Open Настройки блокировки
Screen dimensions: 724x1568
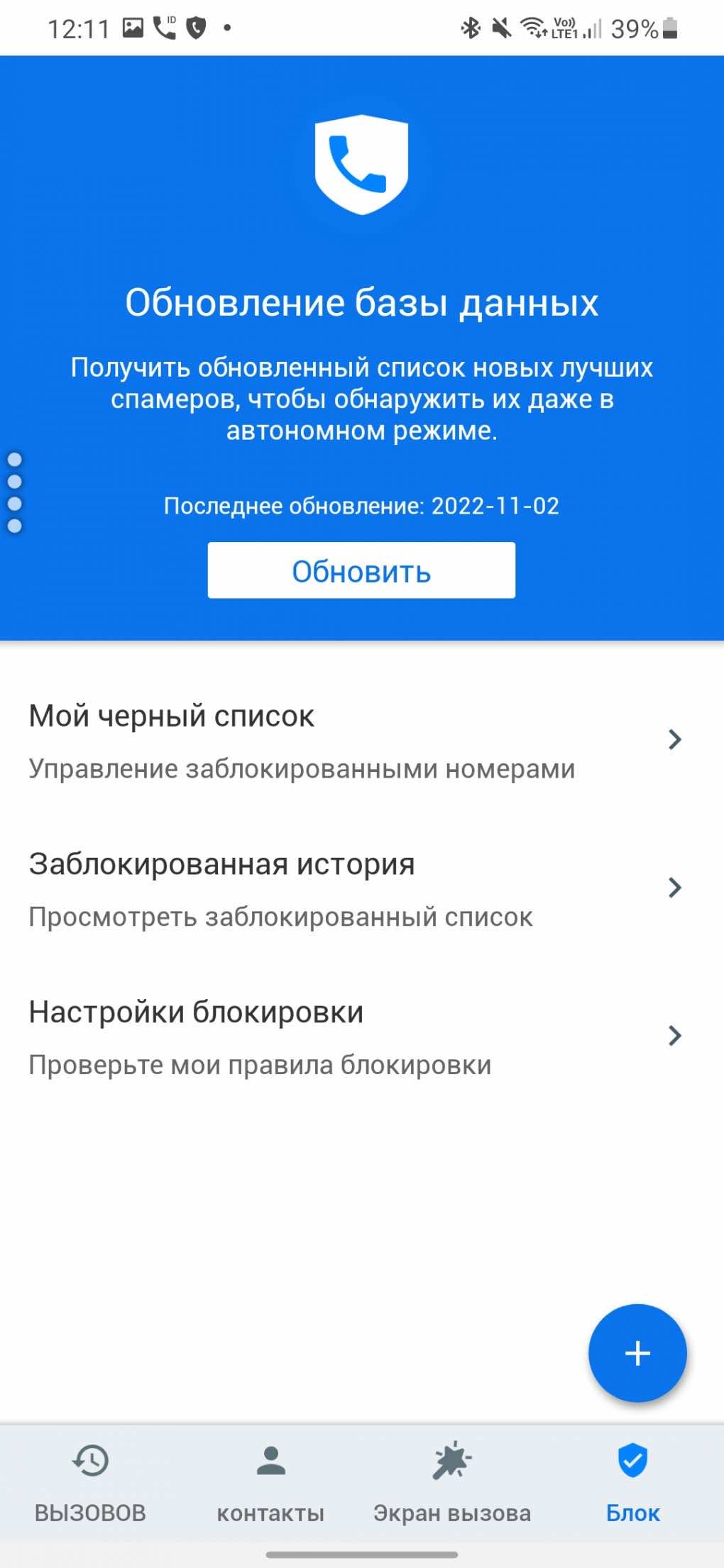(355, 1037)
